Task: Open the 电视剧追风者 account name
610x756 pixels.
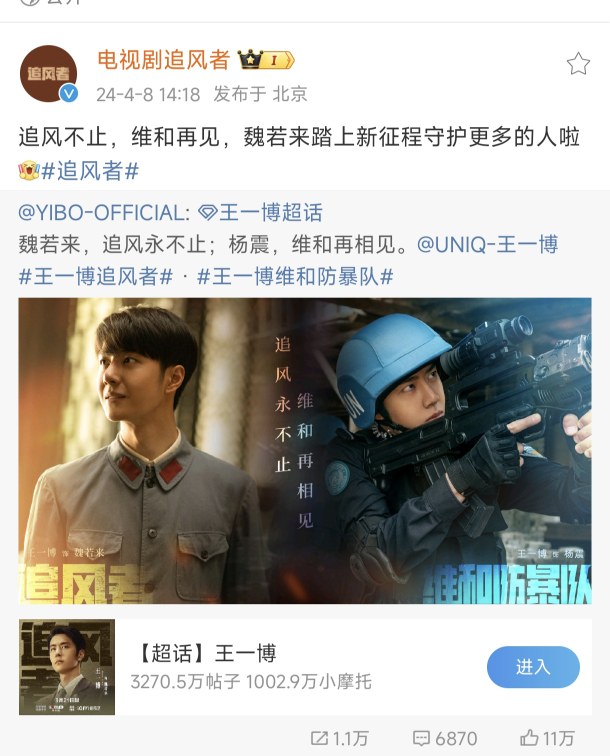Action: 163,61
